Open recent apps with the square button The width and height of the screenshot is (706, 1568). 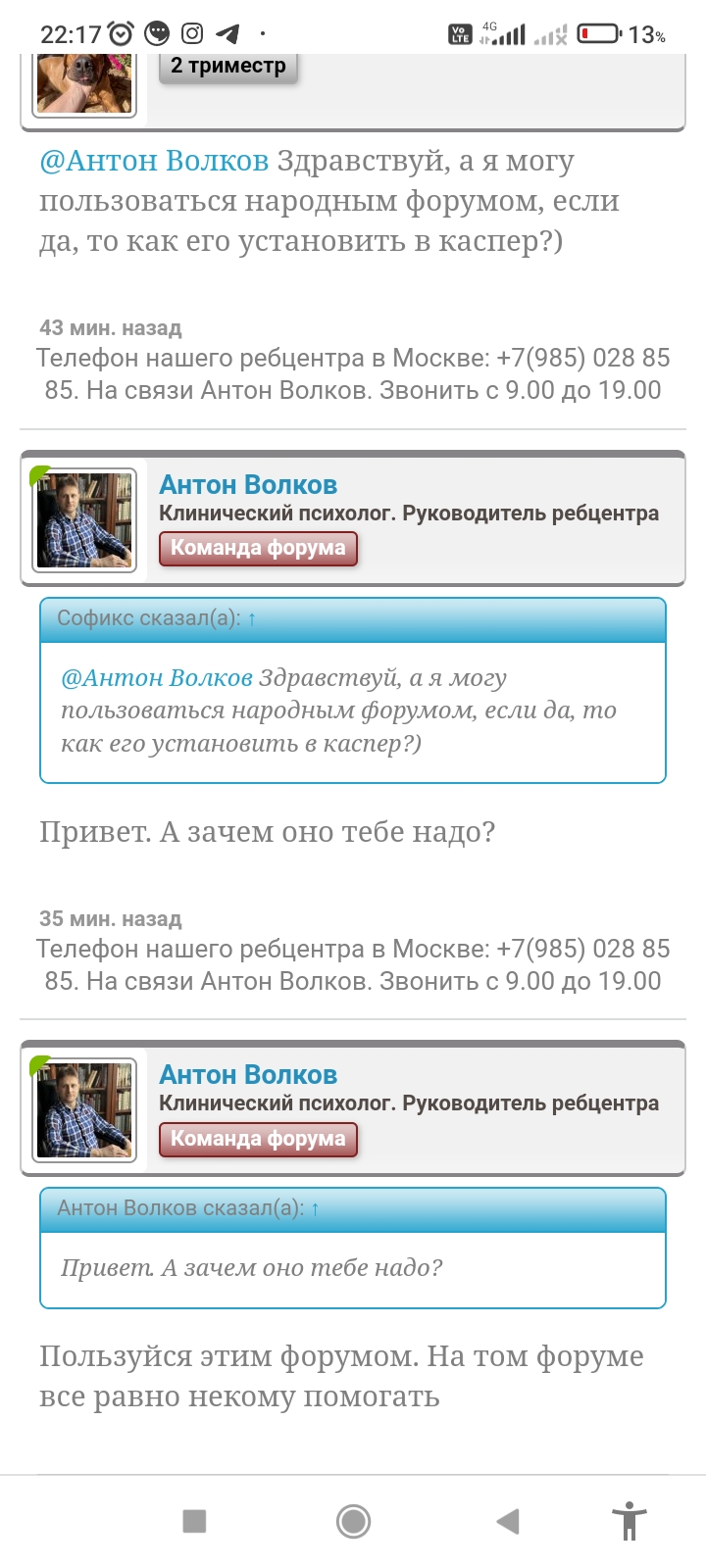(194, 1521)
